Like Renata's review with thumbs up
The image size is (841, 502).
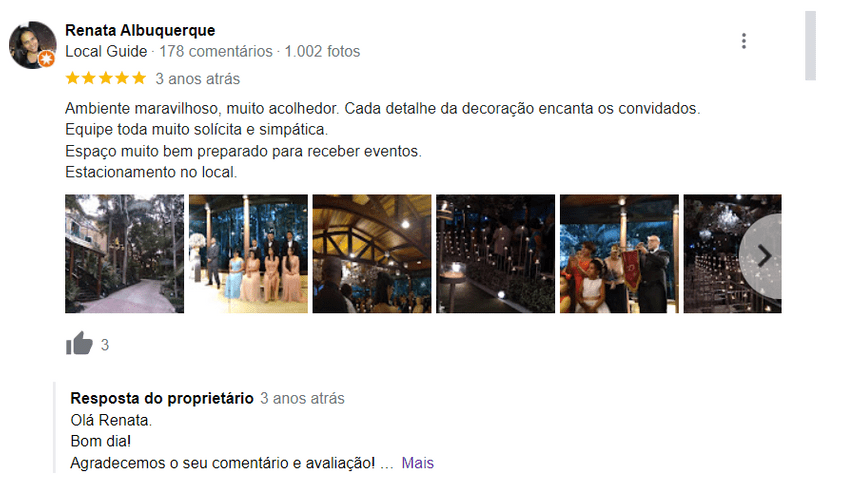79,344
